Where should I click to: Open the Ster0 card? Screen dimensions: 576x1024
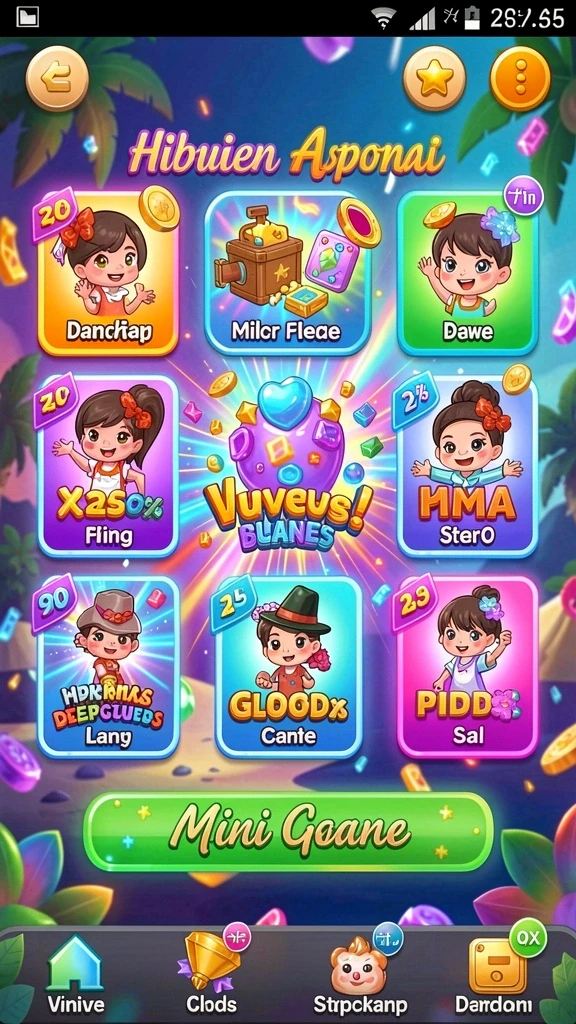point(468,466)
